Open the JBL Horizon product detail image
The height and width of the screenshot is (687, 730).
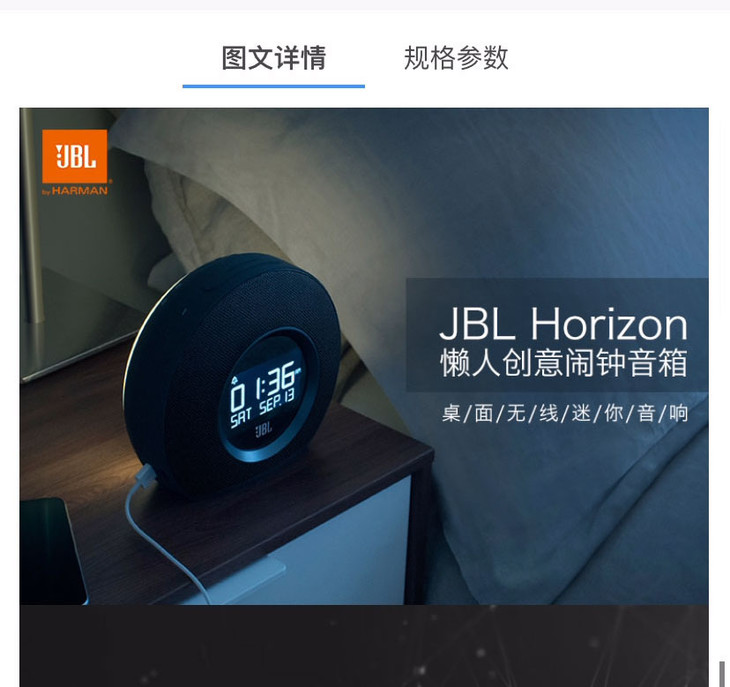[x=364, y=356]
